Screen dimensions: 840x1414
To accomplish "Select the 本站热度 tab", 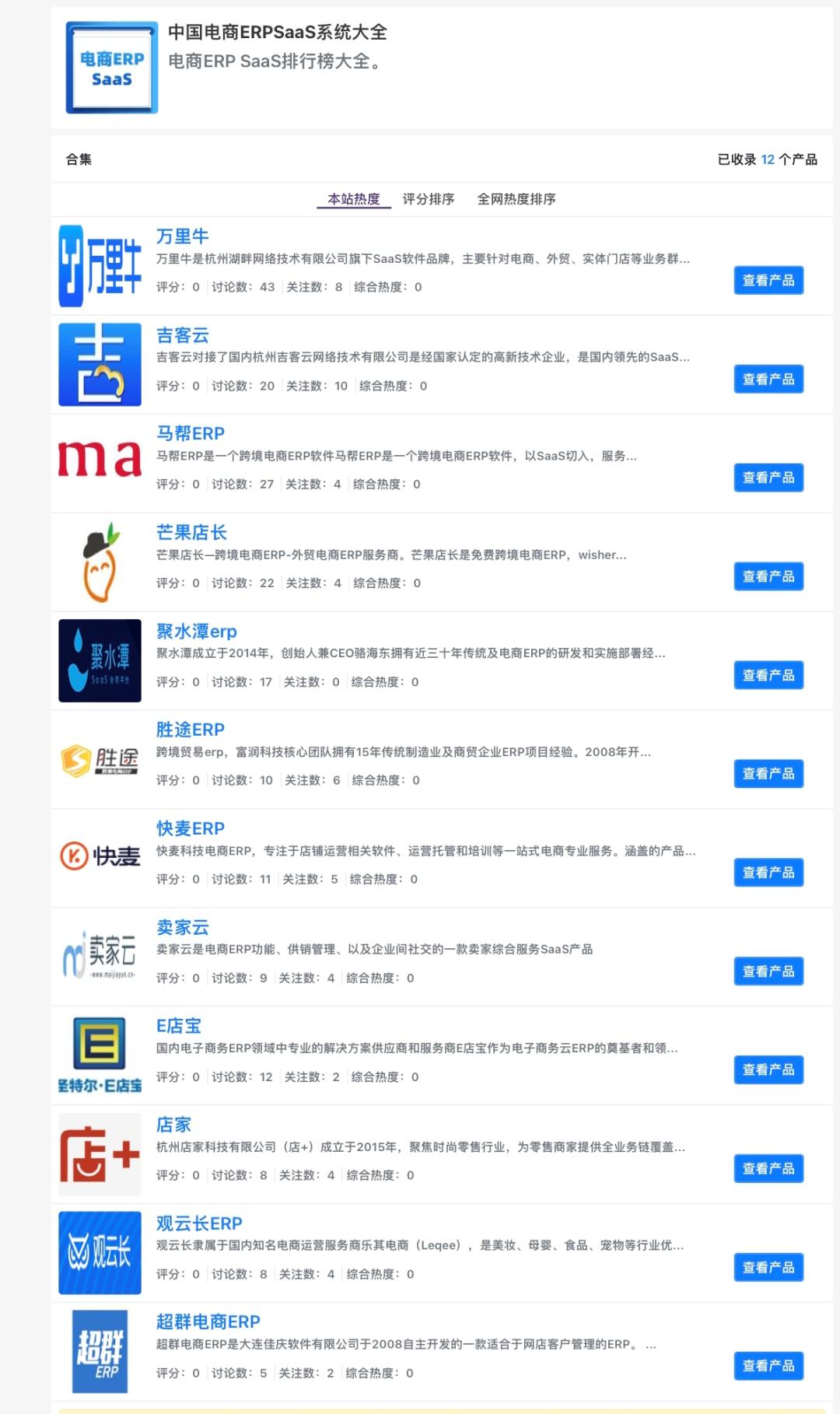I will [x=354, y=199].
